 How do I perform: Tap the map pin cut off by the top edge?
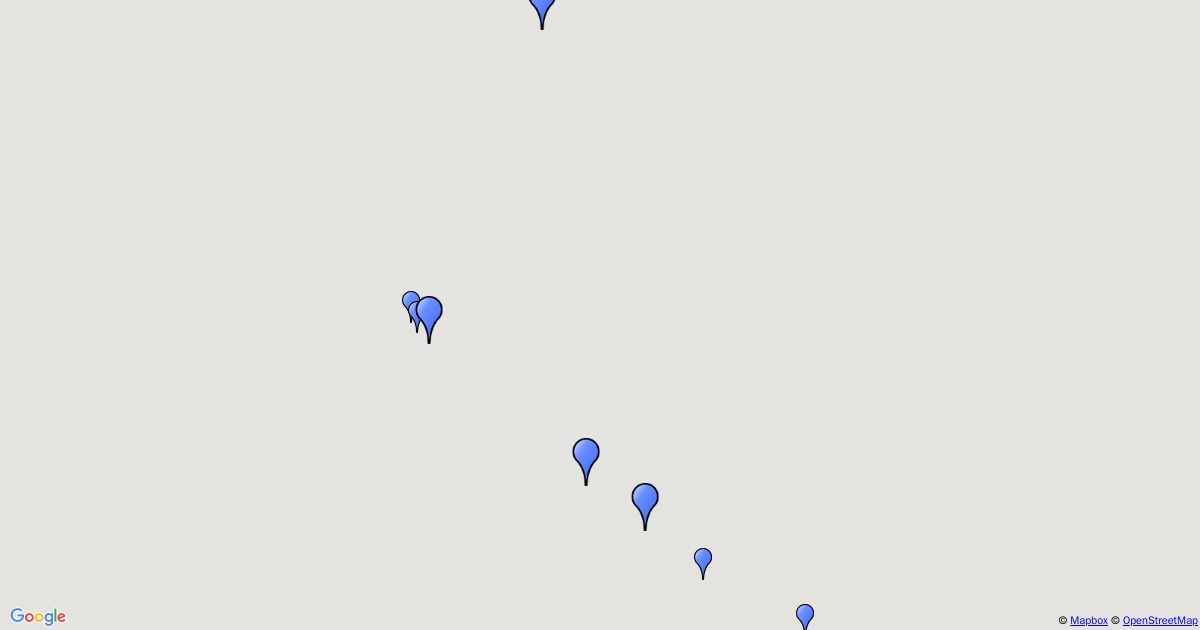tap(542, 8)
